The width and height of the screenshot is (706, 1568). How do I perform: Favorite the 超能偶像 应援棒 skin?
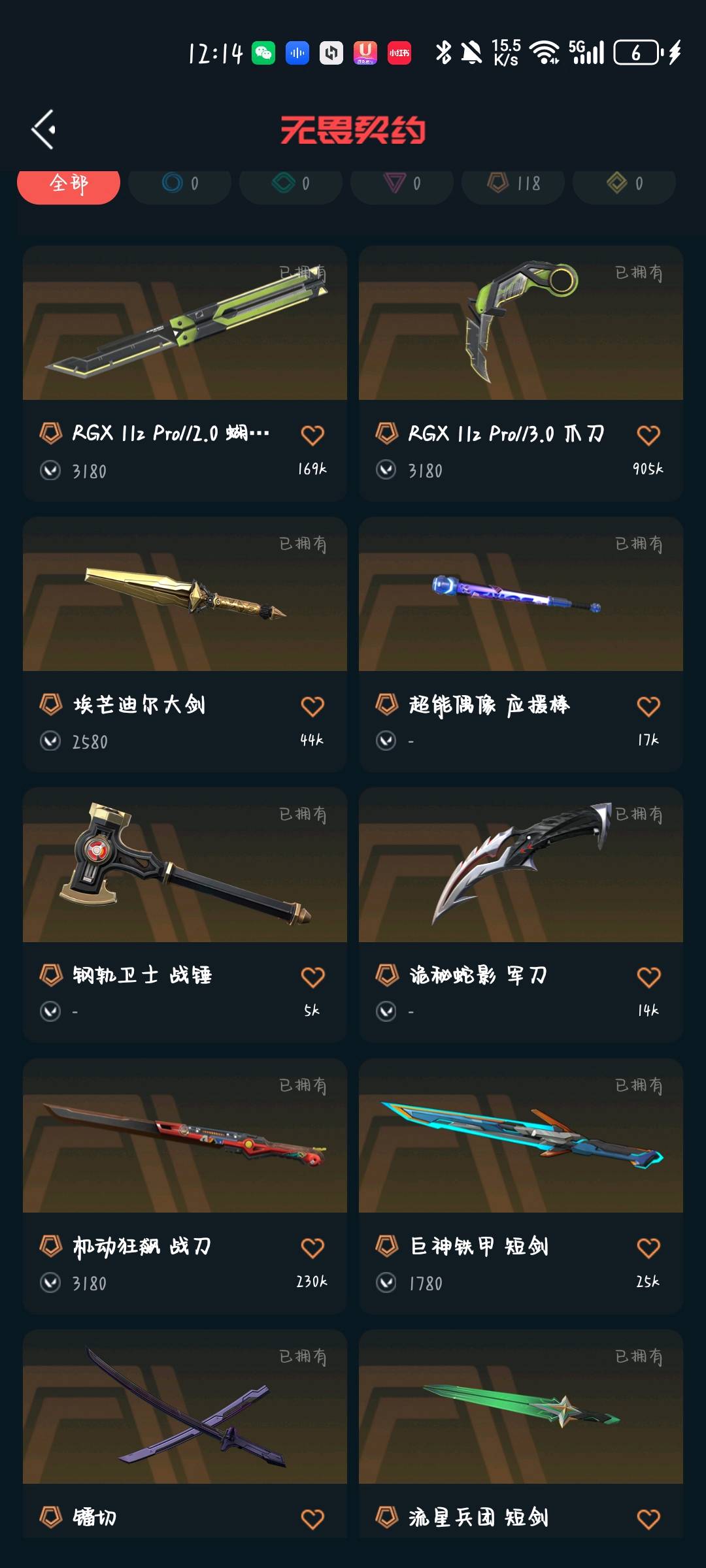pos(648,706)
